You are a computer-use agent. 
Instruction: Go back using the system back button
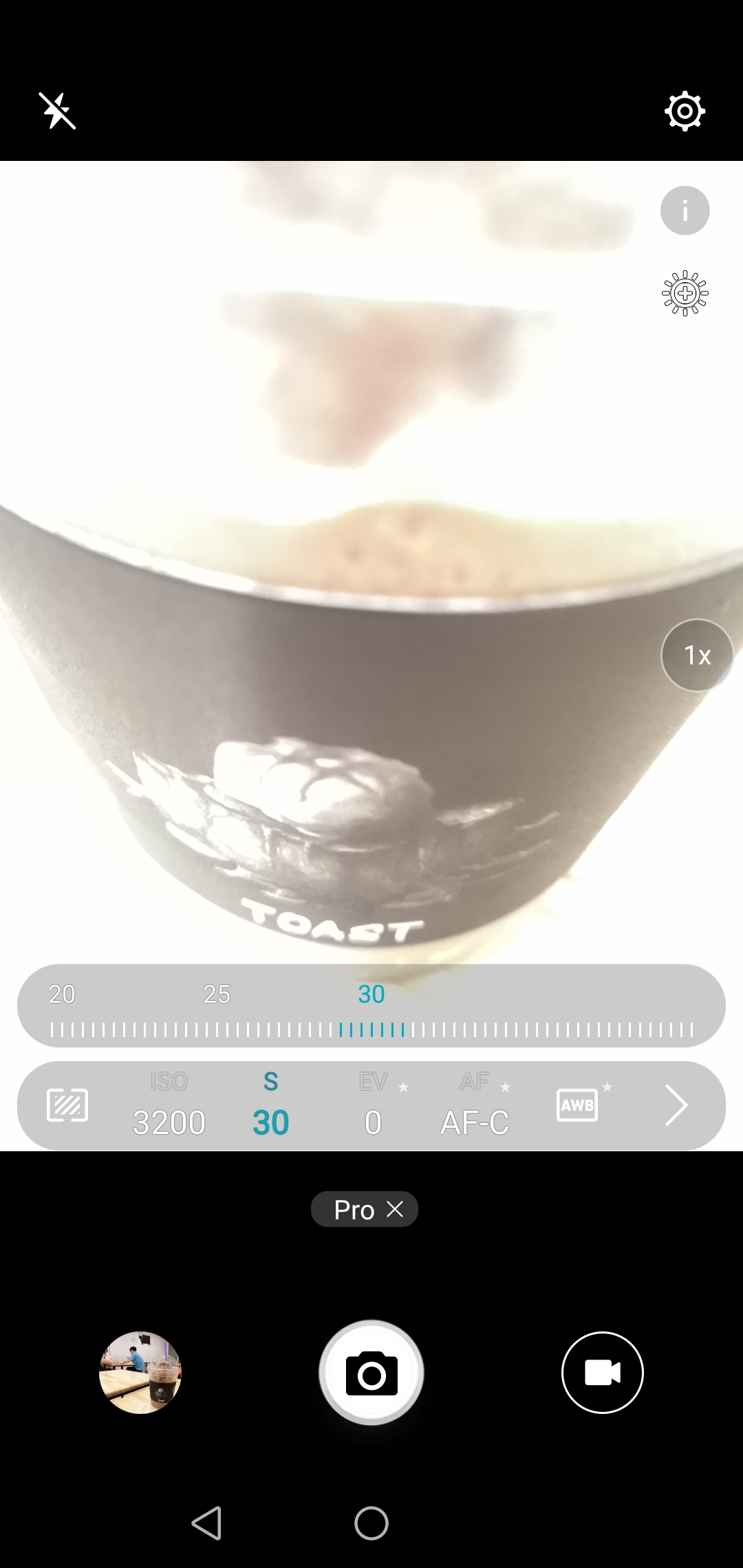click(206, 1523)
